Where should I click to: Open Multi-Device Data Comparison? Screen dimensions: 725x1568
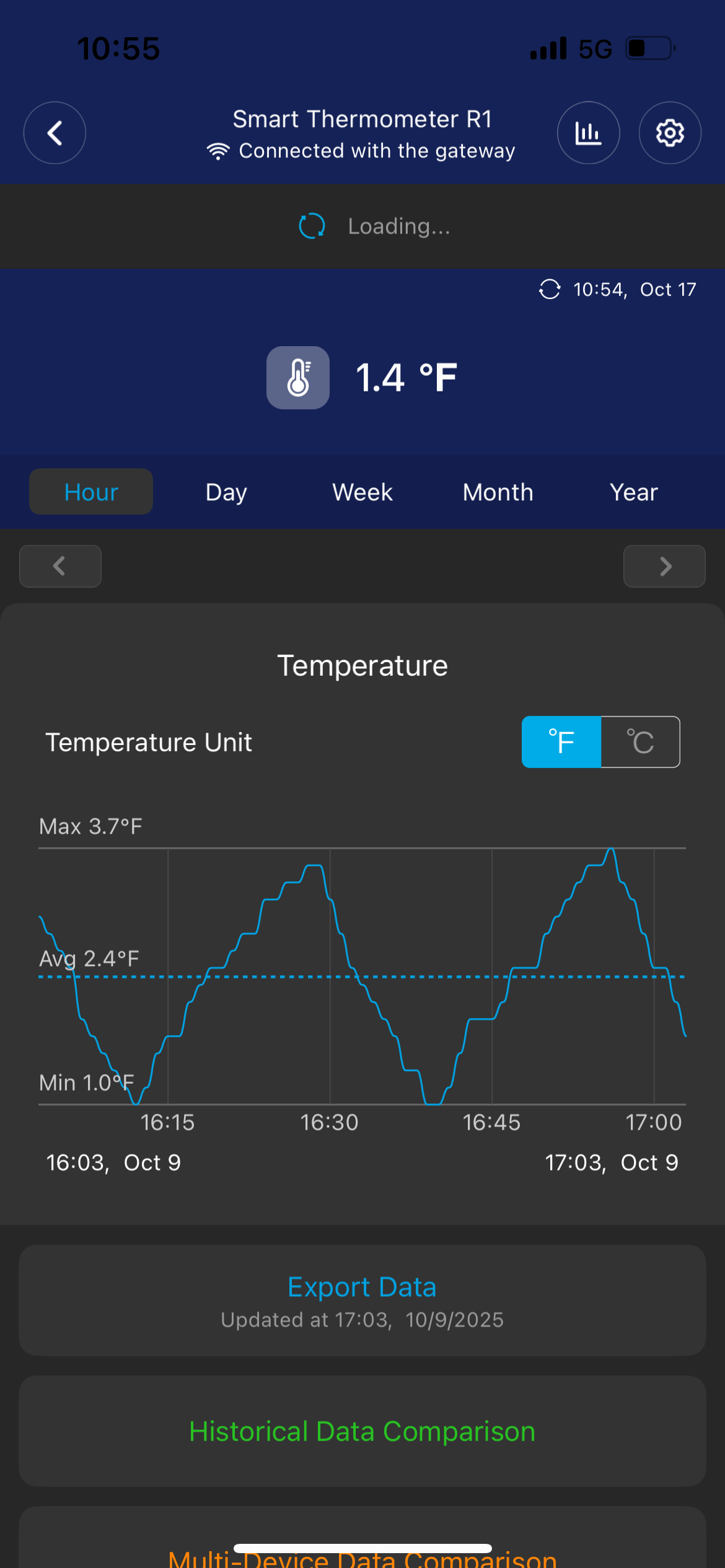click(x=362, y=1557)
